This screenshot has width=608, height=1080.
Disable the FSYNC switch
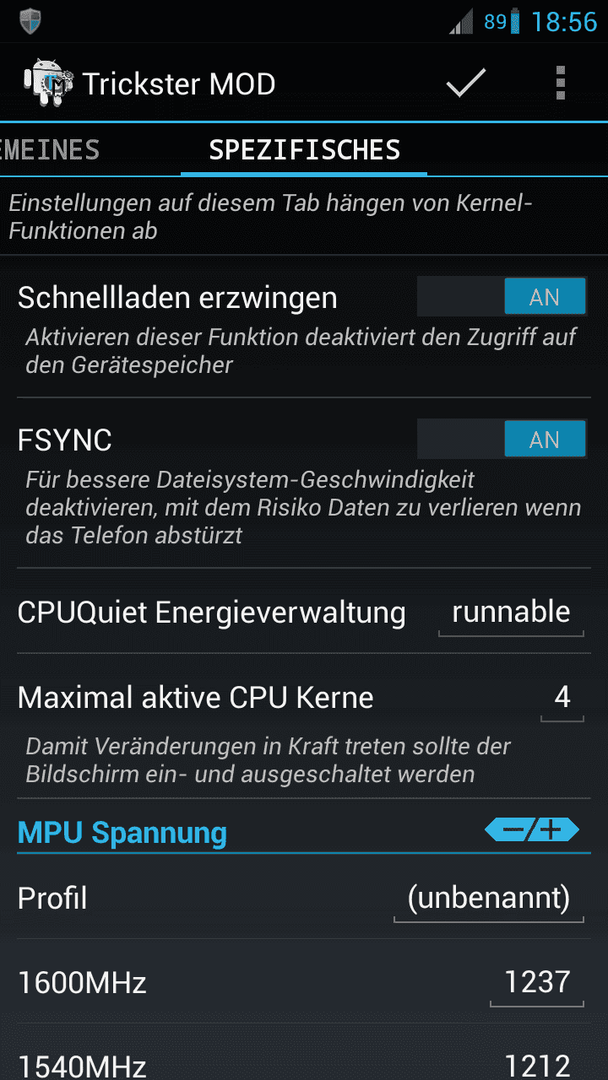click(501, 439)
